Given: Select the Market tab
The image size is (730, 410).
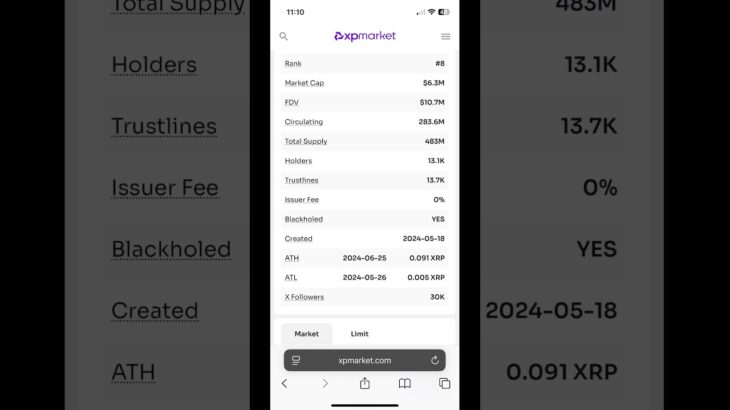Looking at the screenshot, I should [306, 334].
